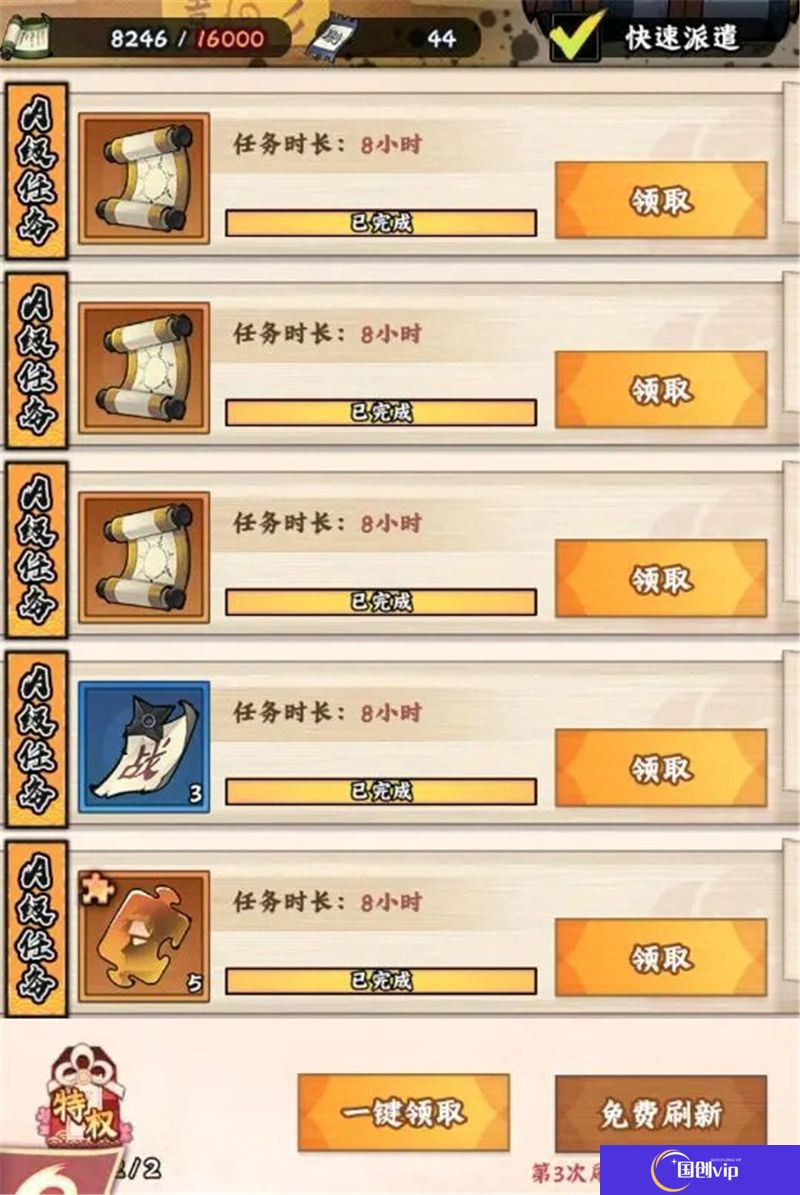Tap 领取 for the puzzle fragment reward mission
Viewport: 800px width, 1195px height.
click(x=661, y=957)
